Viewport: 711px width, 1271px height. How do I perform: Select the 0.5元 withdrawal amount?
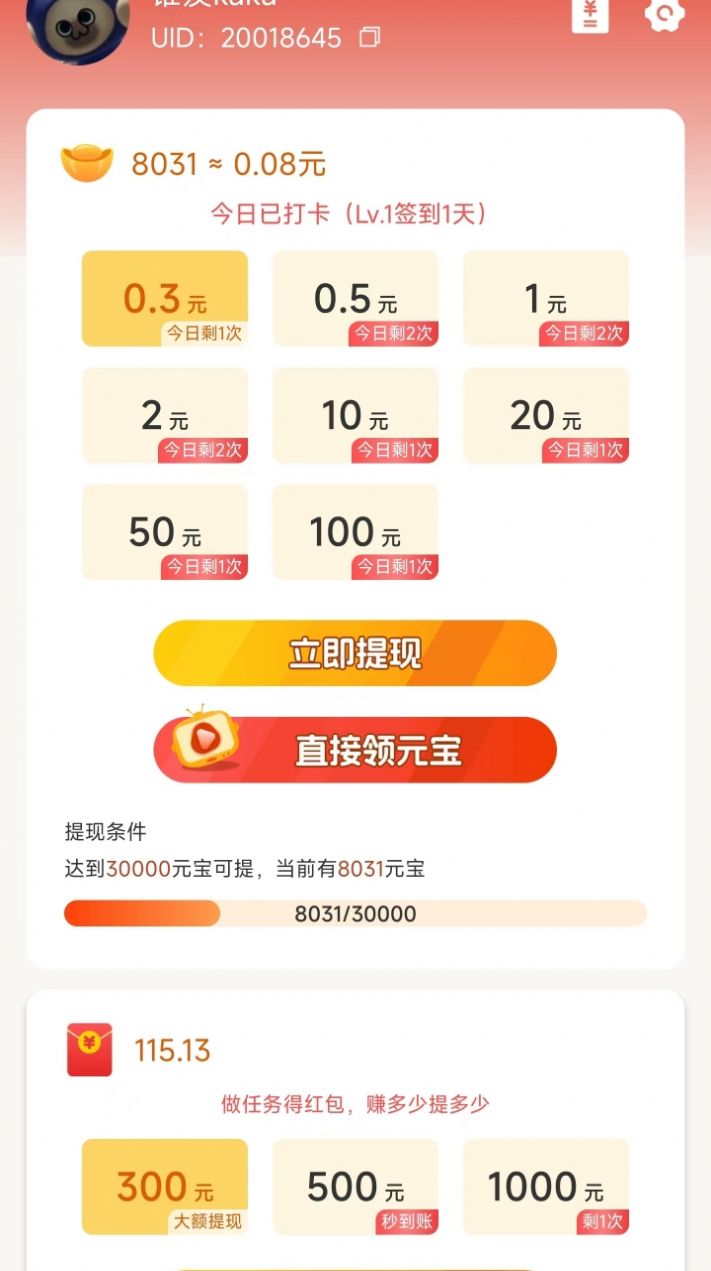(355, 298)
